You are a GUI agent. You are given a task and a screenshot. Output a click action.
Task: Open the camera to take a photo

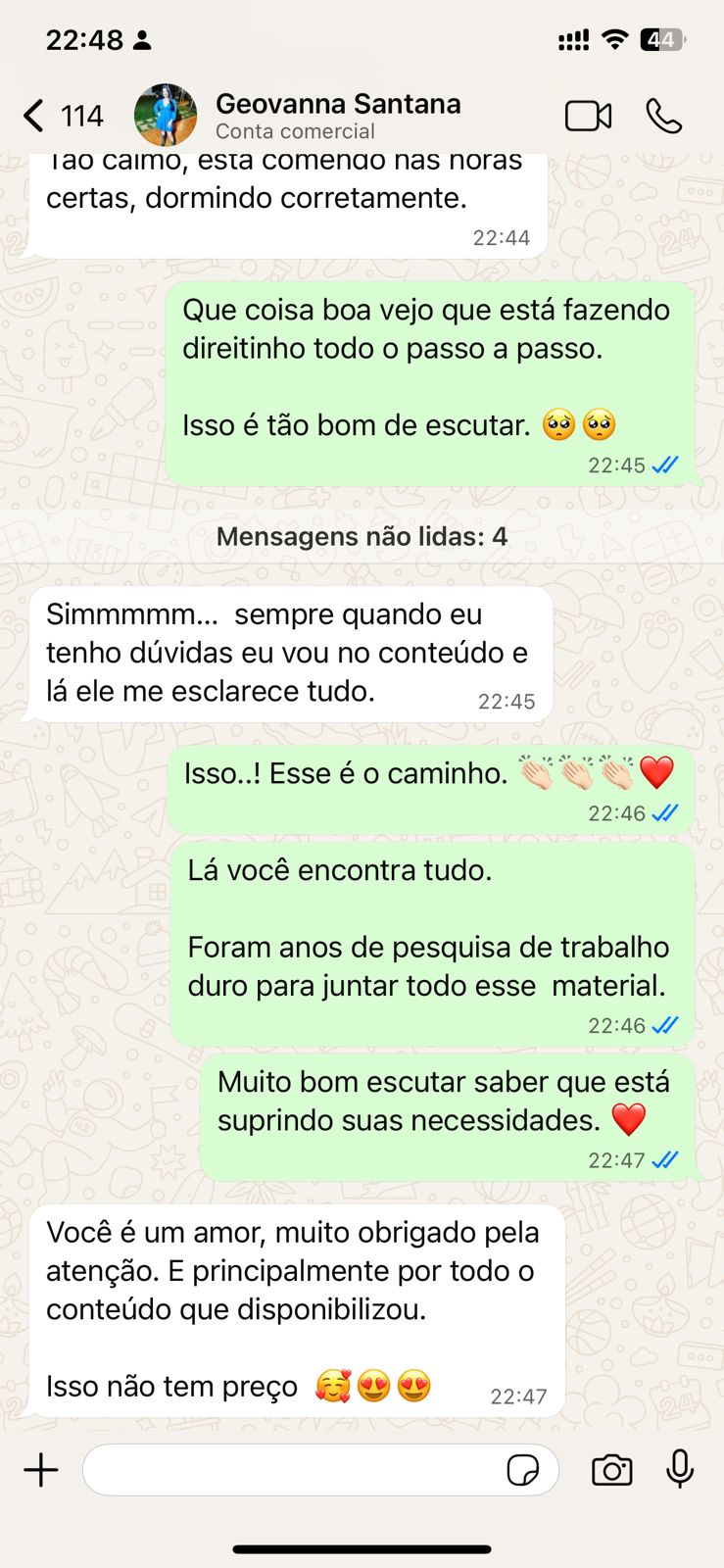(x=611, y=1470)
